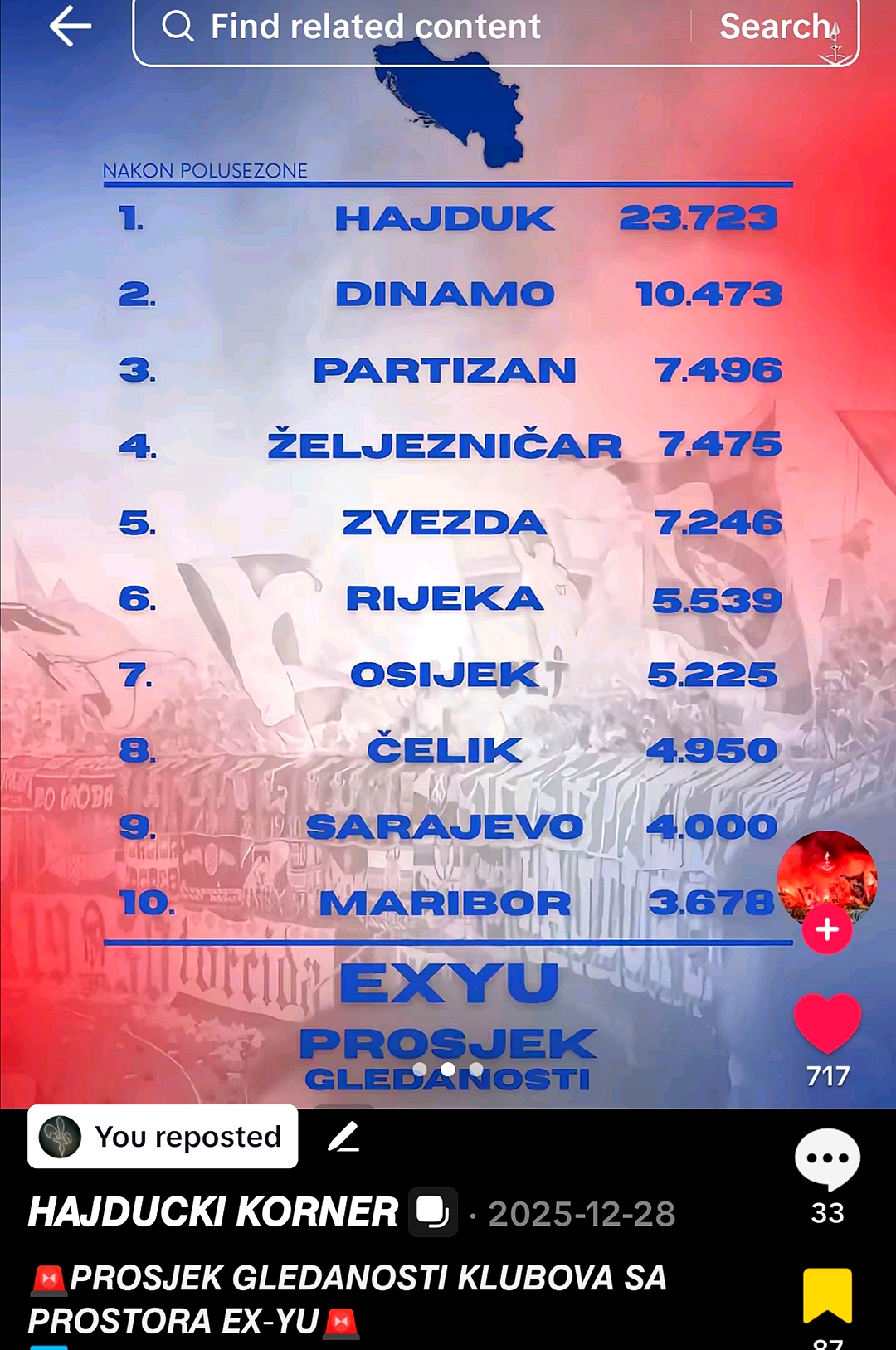Bookmark this post
896x1350 pixels.
[x=827, y=1295]
